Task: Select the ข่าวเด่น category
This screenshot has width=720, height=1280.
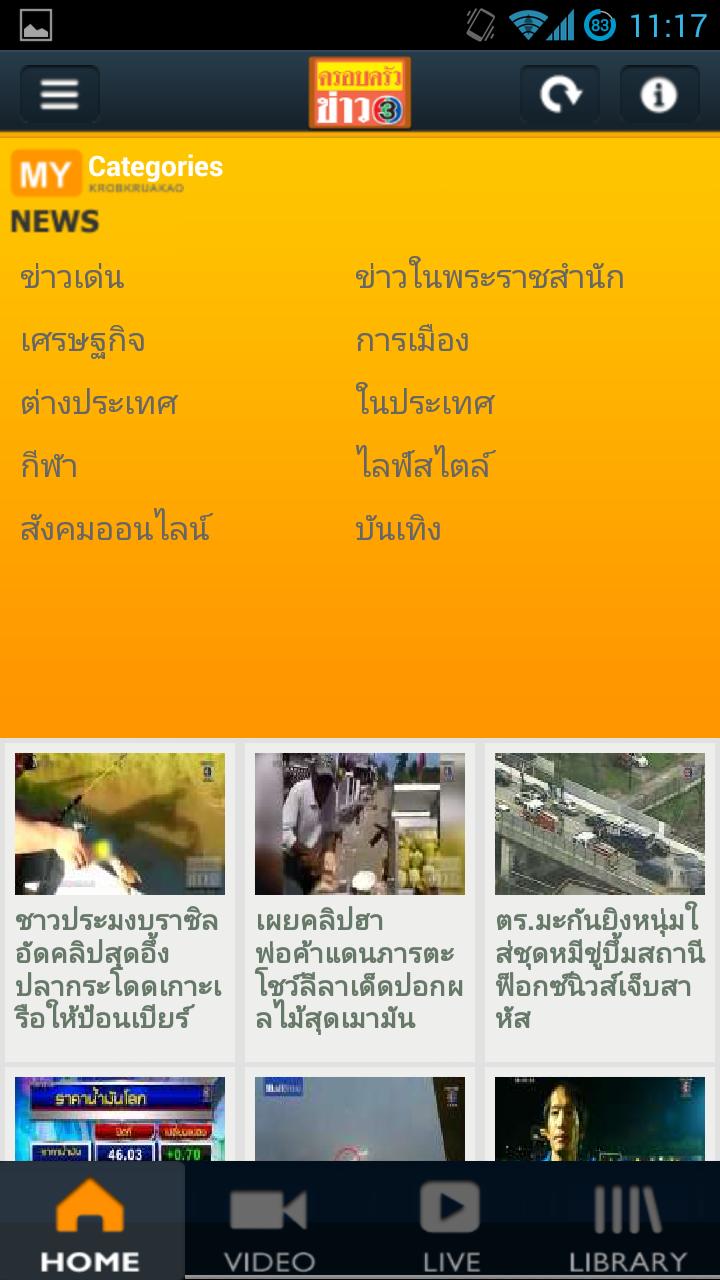Action: 72,277
